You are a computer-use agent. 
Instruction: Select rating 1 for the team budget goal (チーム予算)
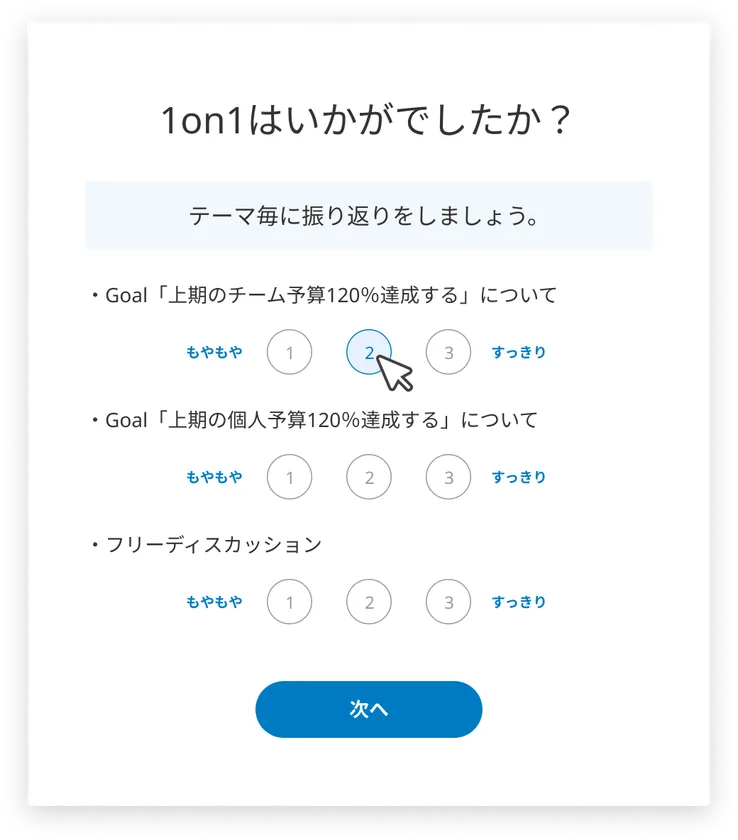pyautogui.click(x=290, y=352)
